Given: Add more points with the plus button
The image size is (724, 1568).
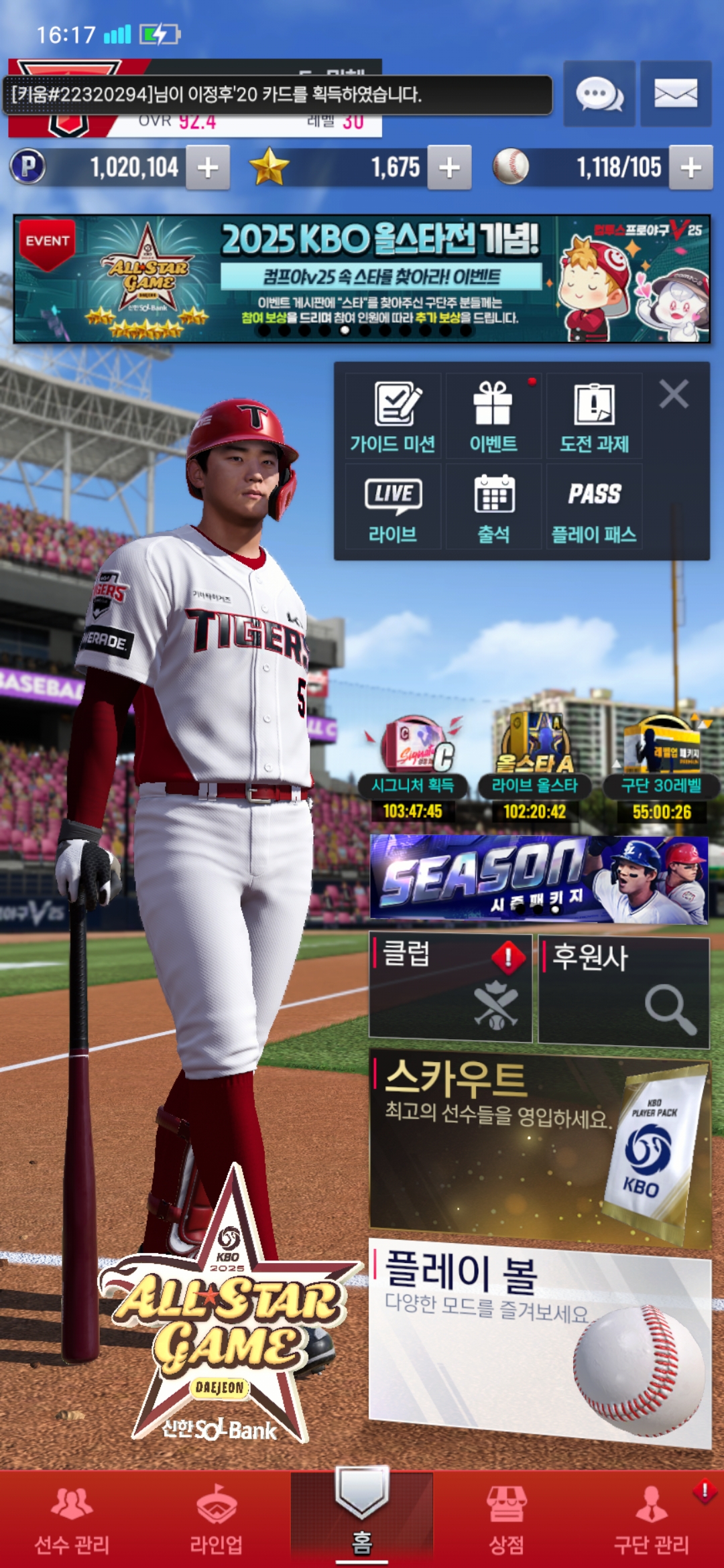Looking at the screenshot, I should point(208,168).
